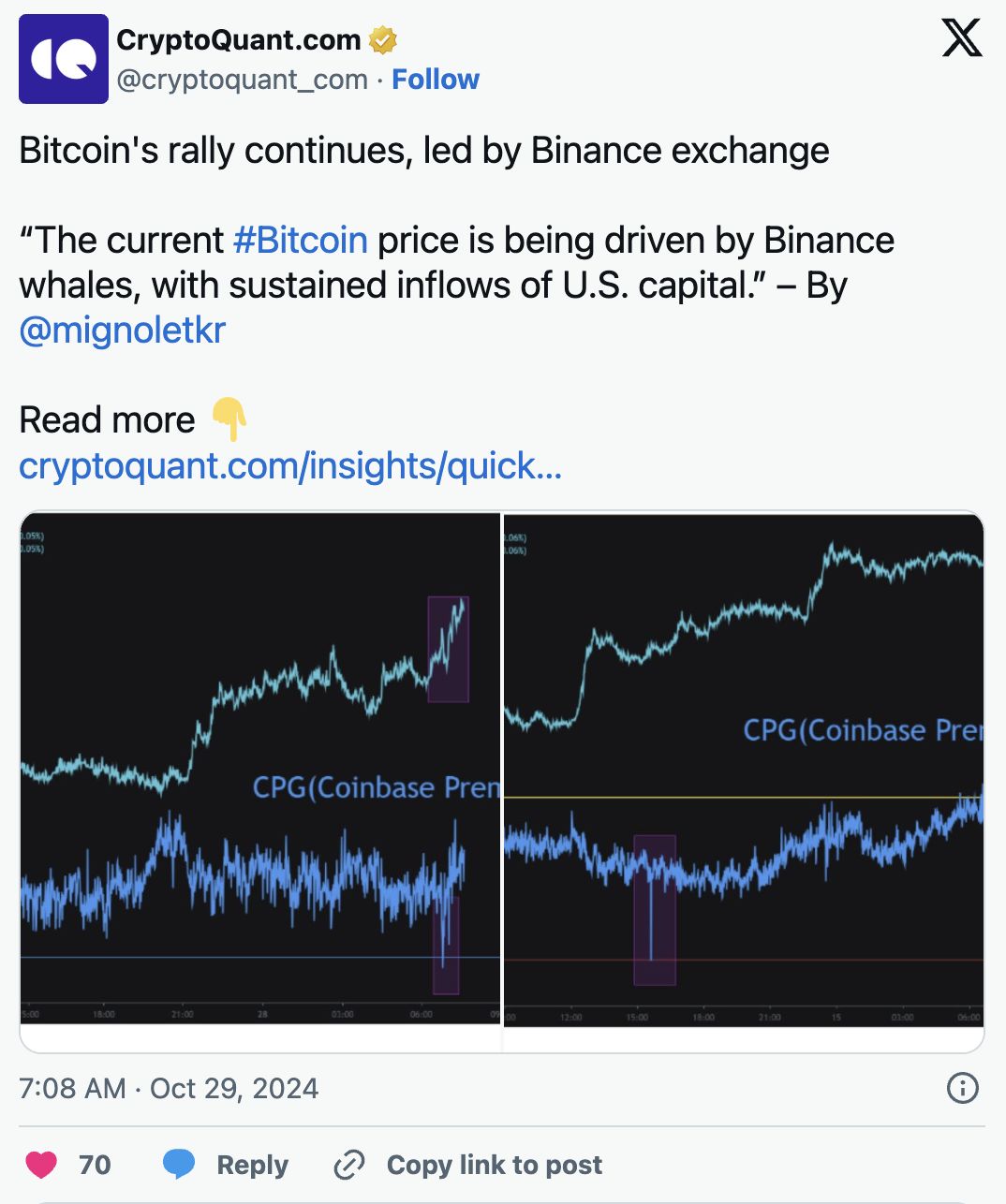Screen dimensions: 1006x1204
Task: Open the cryptoquant.com/insights link
Action: coord(290,465)
